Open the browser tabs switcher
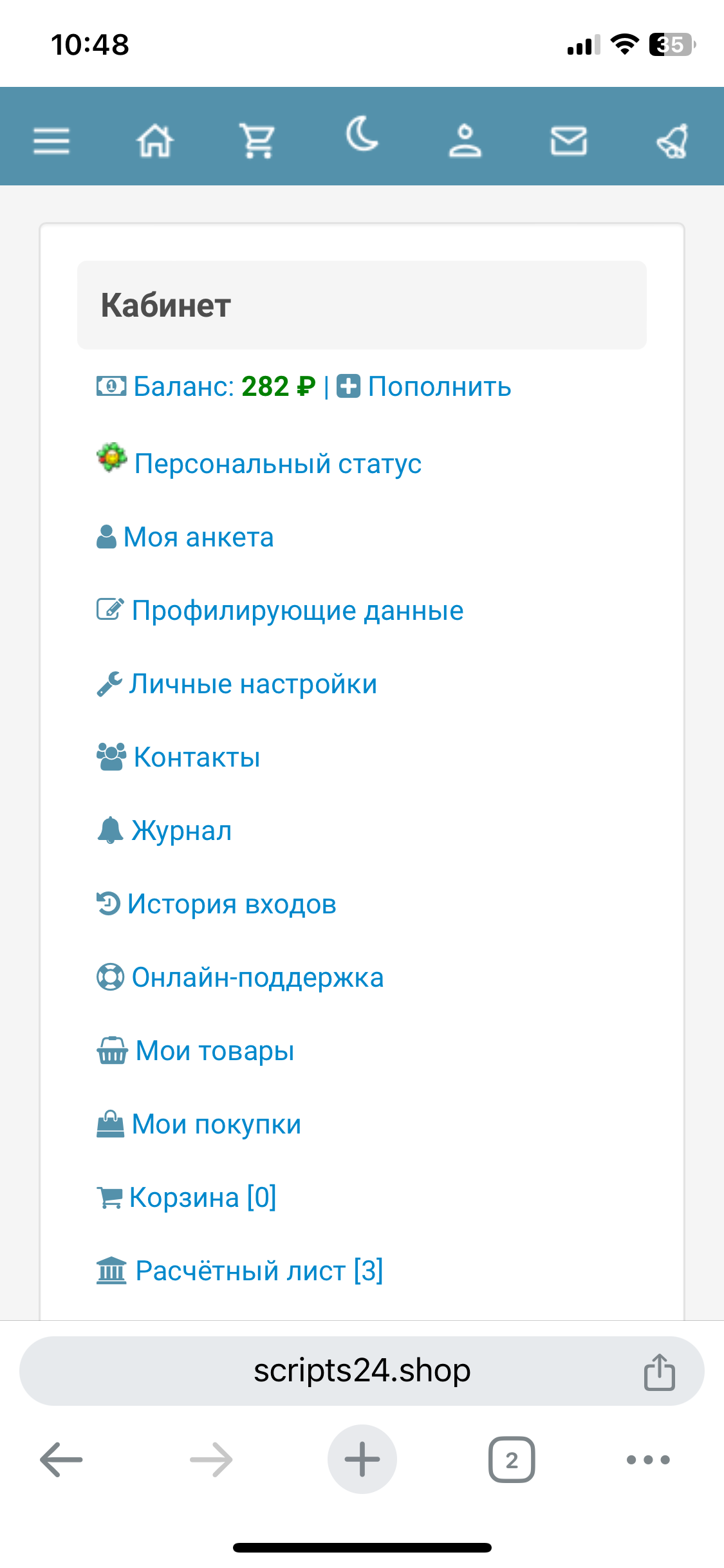 (512, 1459)
